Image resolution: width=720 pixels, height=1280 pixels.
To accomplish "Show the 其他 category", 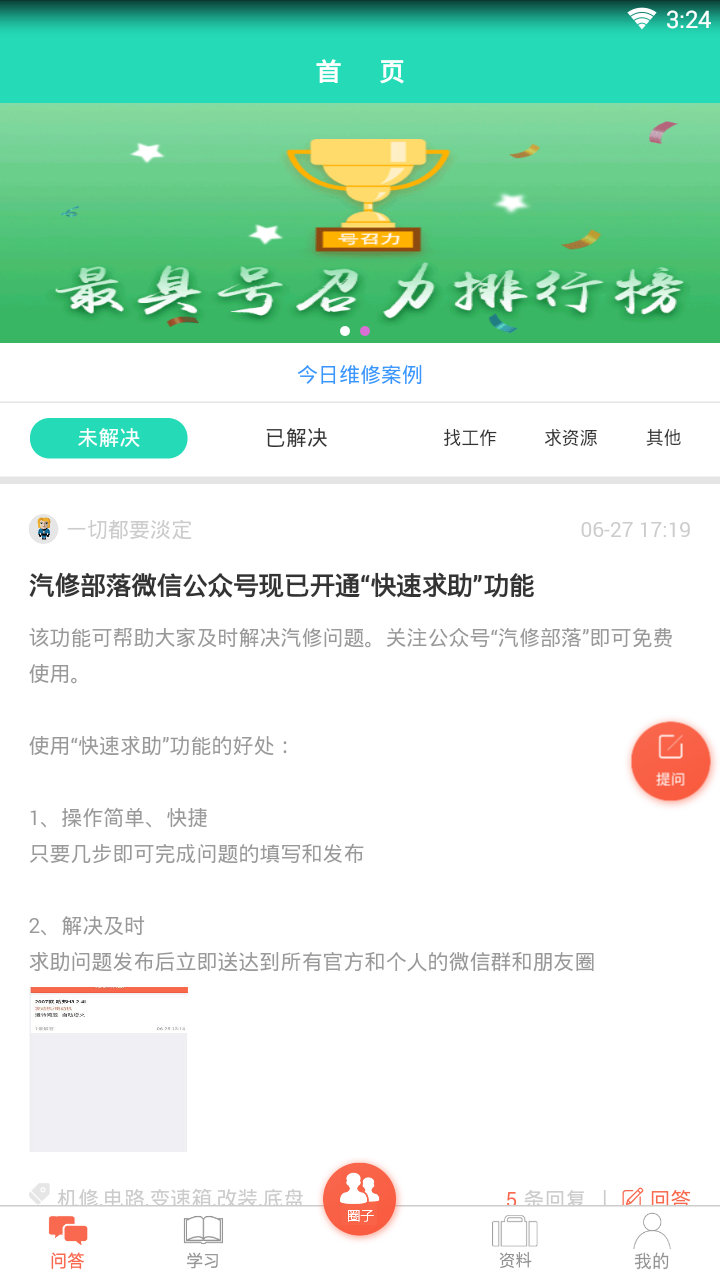I will coord(663,438).
